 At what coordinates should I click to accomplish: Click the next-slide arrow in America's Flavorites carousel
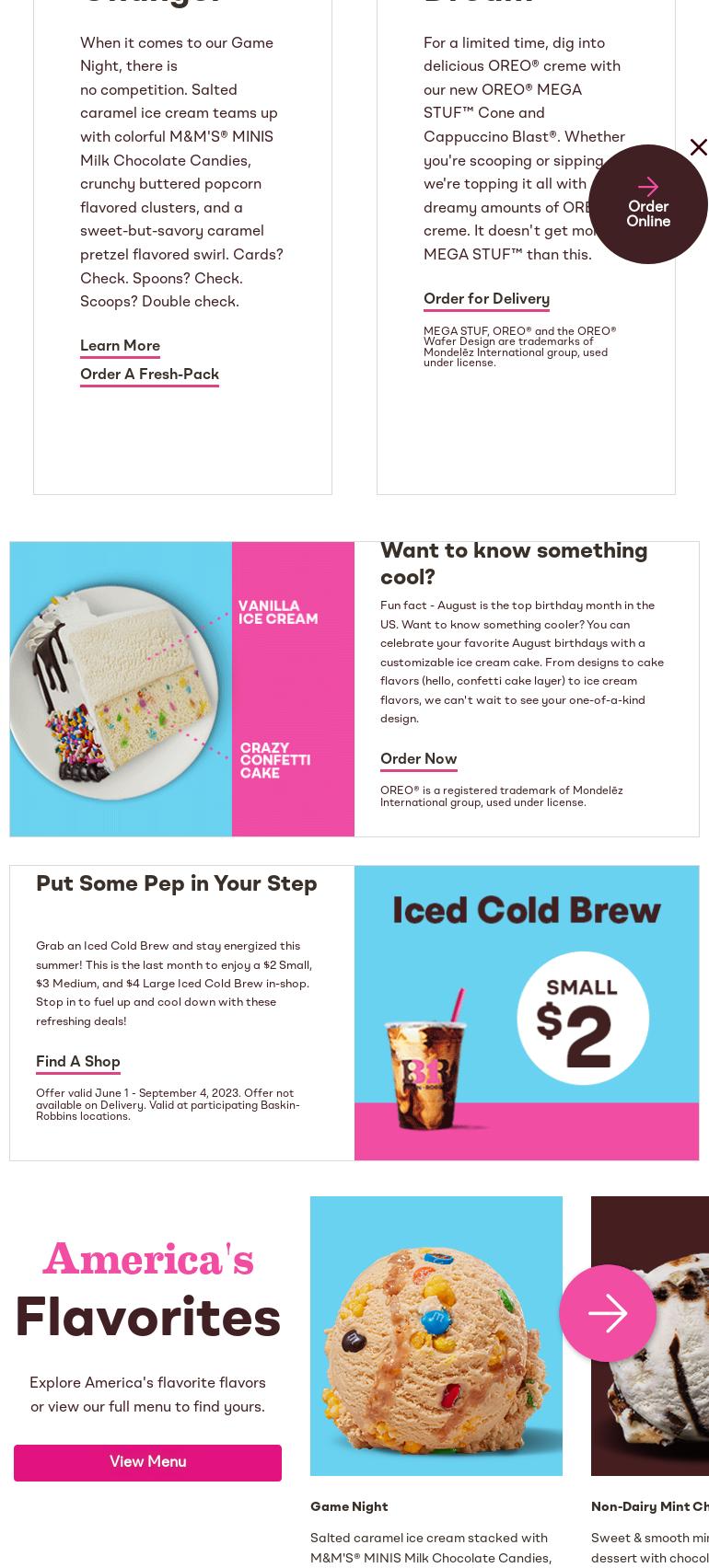point(608,1313)
